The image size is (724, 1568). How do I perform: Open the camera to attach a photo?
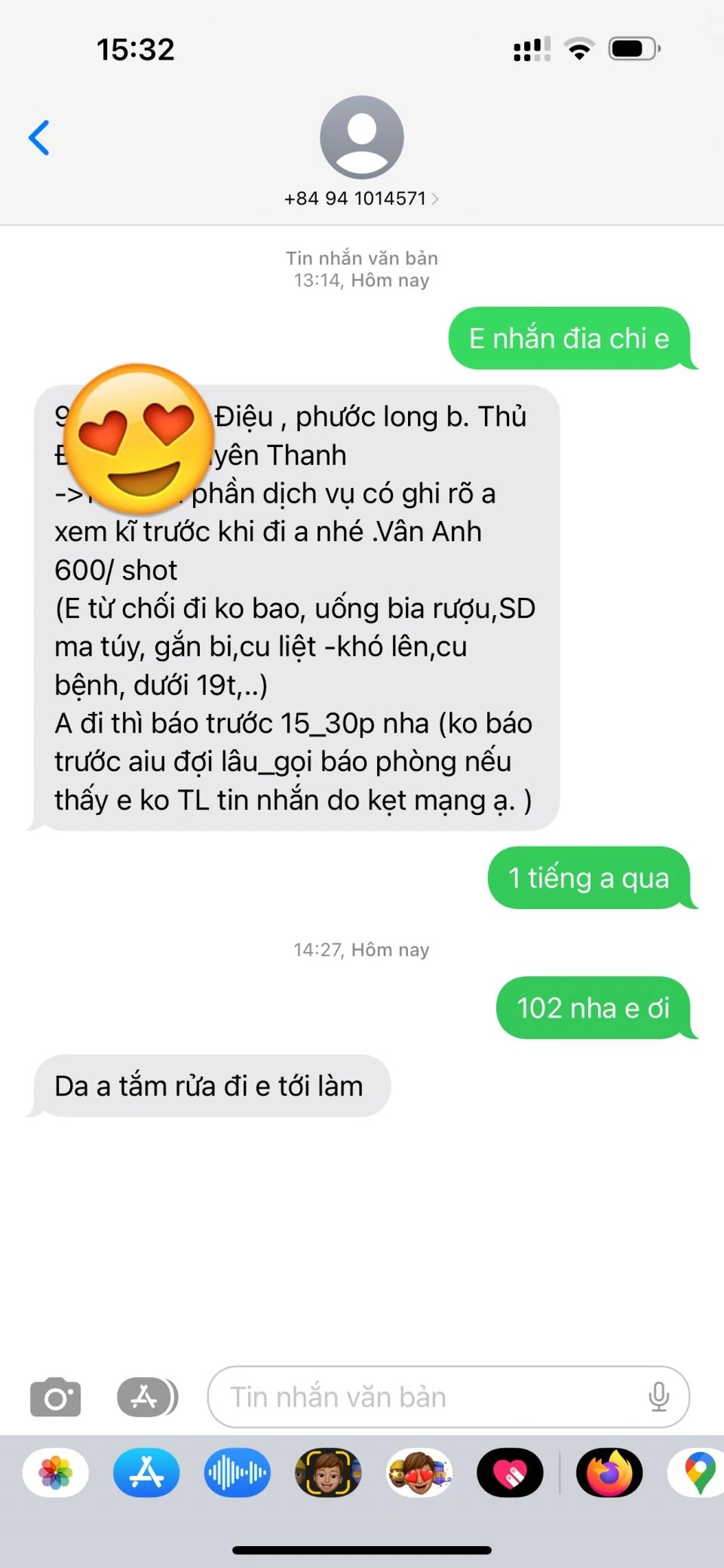click(55, 1397)
